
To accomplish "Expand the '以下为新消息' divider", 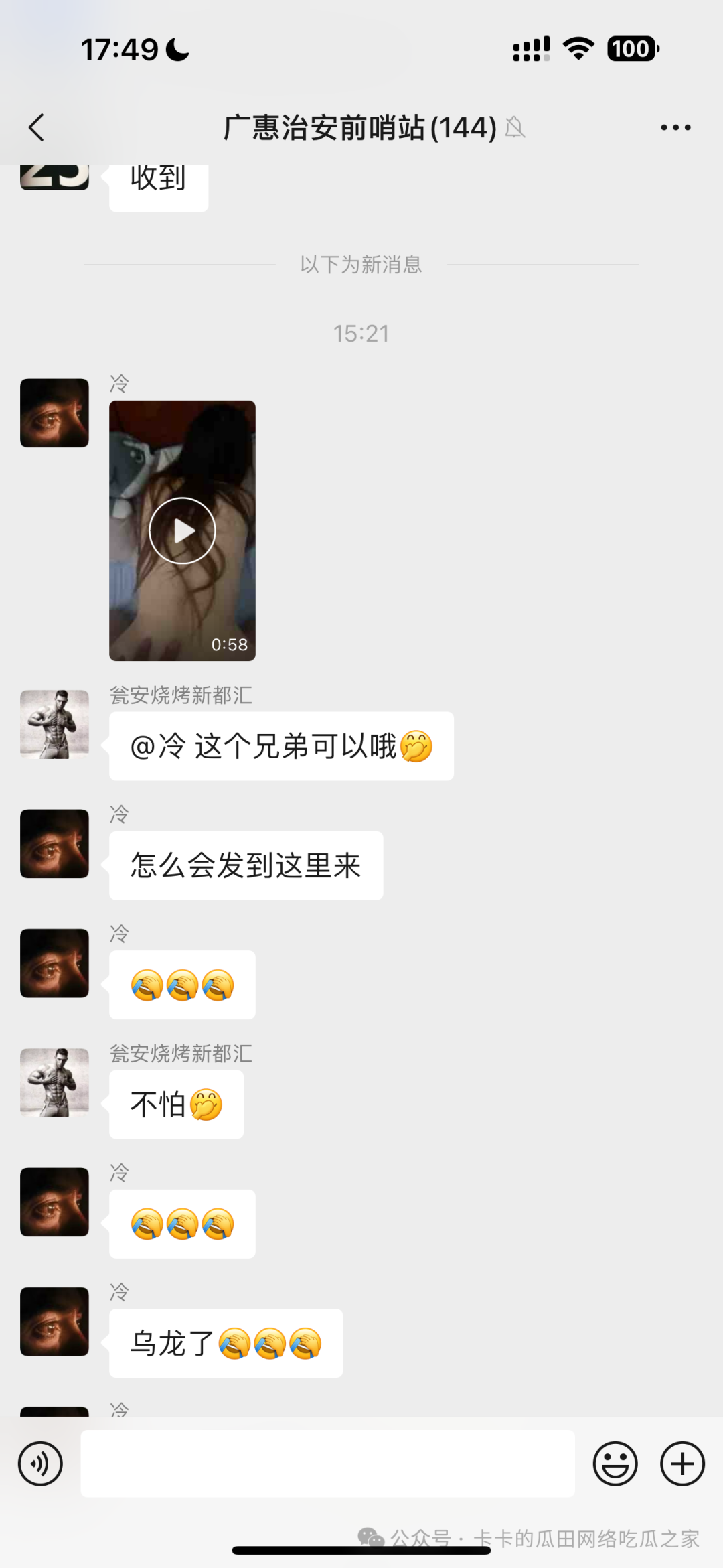I will (x=361, y=265).
